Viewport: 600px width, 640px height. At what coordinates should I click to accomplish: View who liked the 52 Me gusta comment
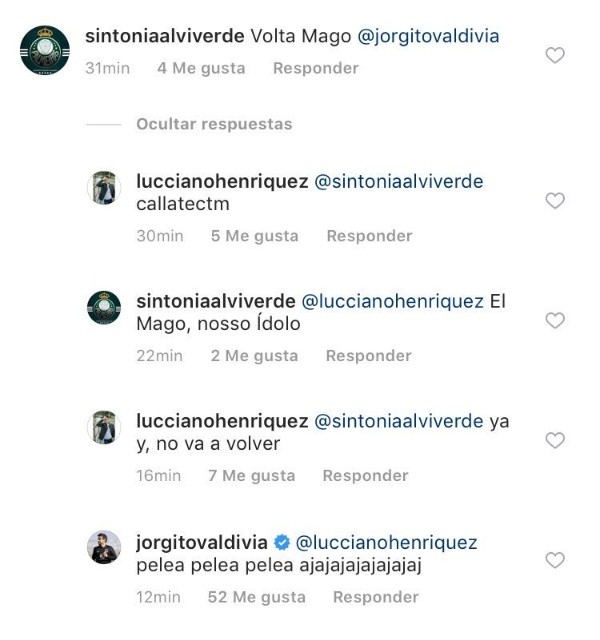click(255, 597)
